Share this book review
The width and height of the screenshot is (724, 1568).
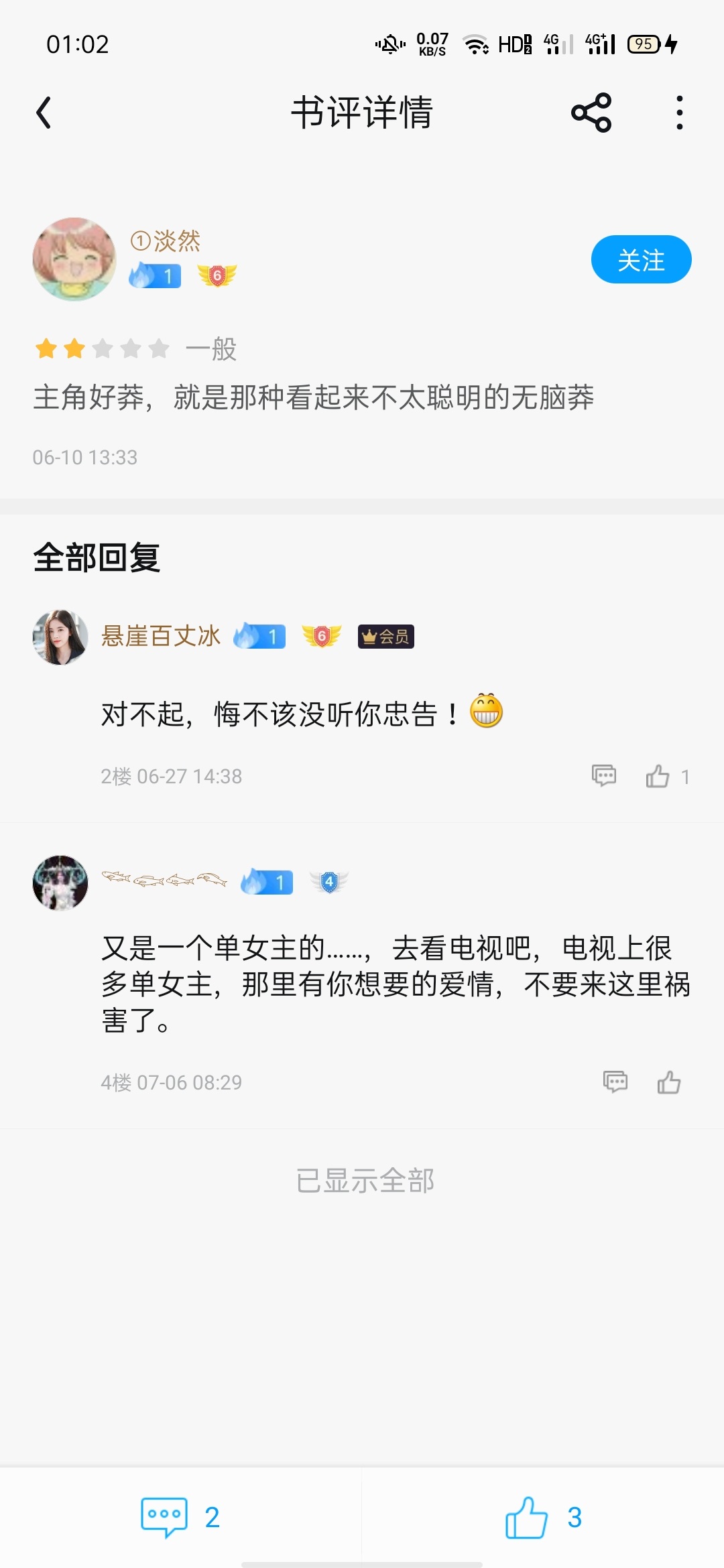[591, 113]
